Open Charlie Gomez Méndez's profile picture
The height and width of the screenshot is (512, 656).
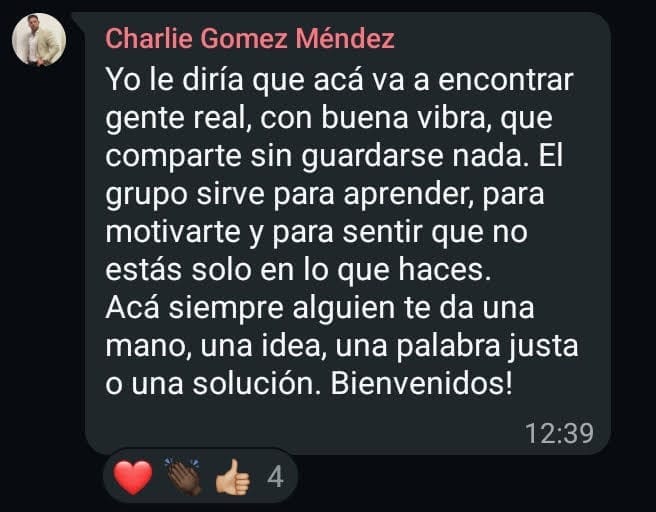(x=39, y=40)
